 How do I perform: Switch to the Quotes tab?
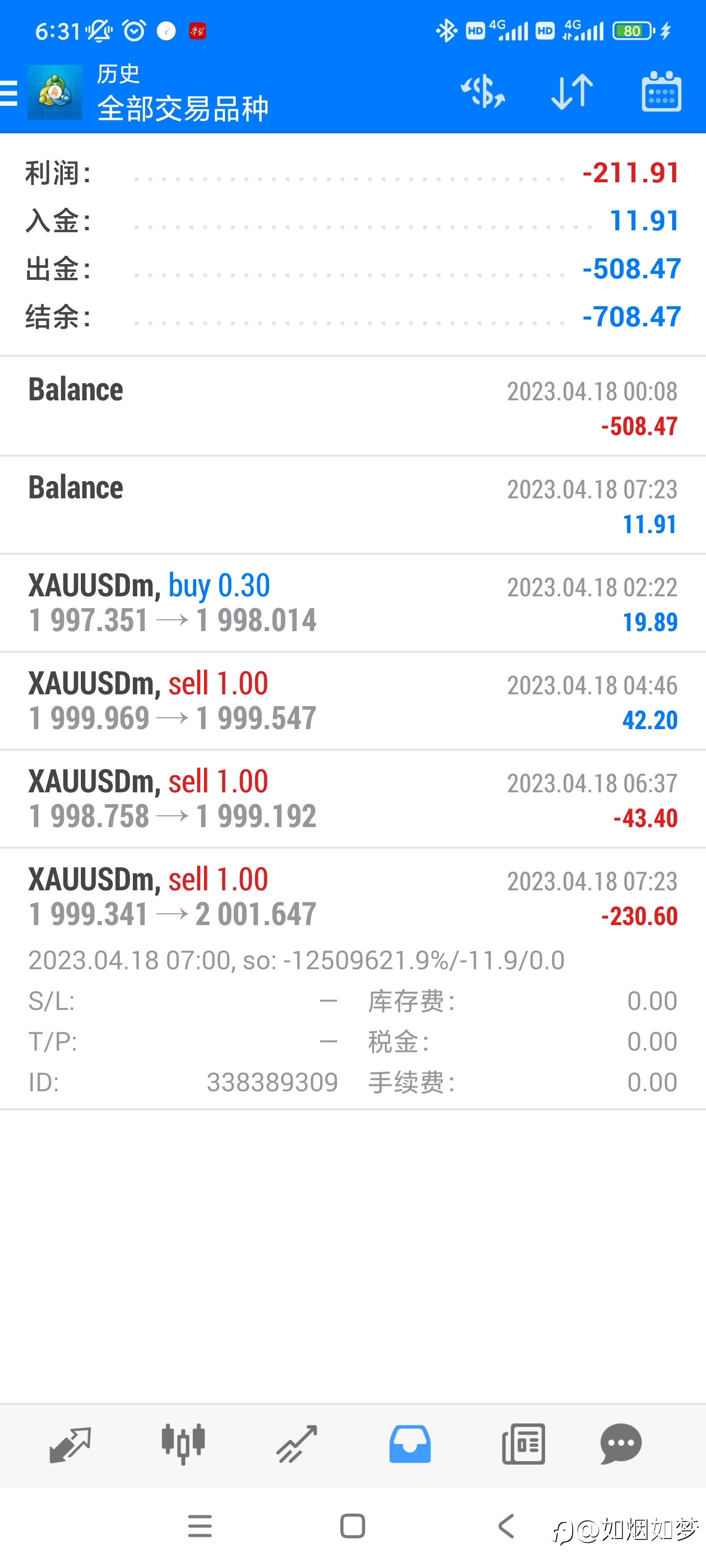click(70, 1445)
